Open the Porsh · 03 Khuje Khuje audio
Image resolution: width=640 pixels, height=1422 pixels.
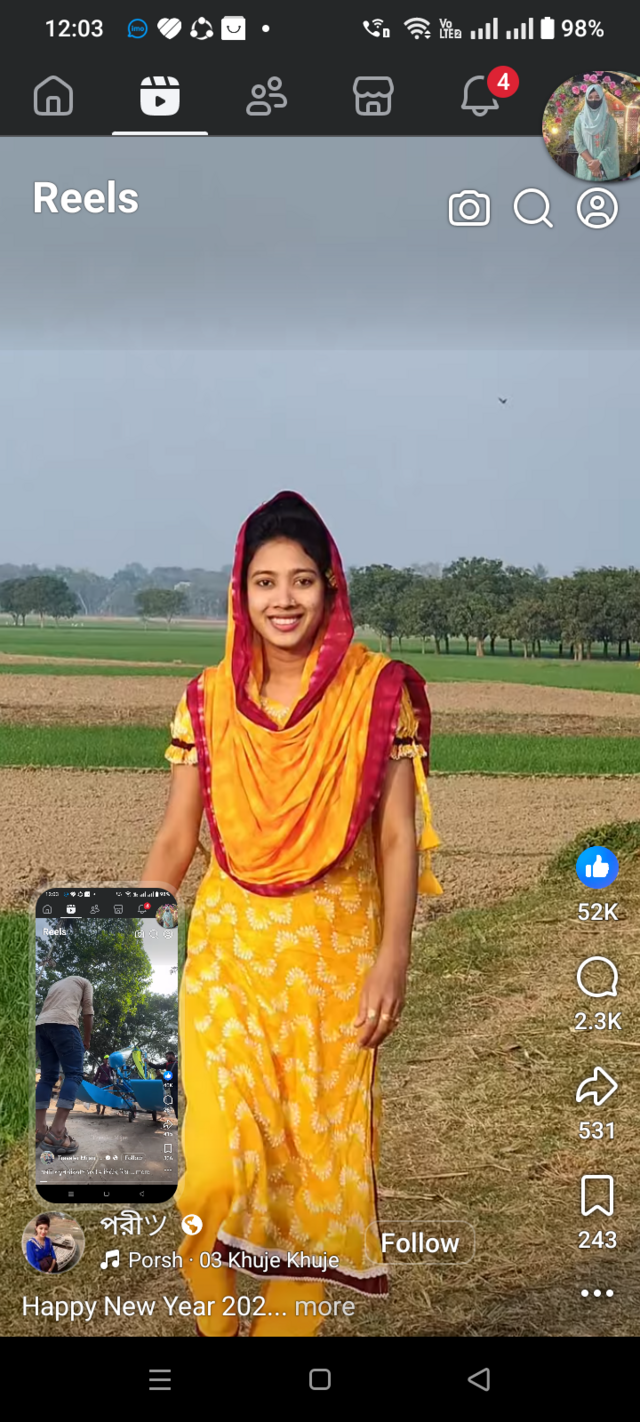click(x=220, y=1260)
